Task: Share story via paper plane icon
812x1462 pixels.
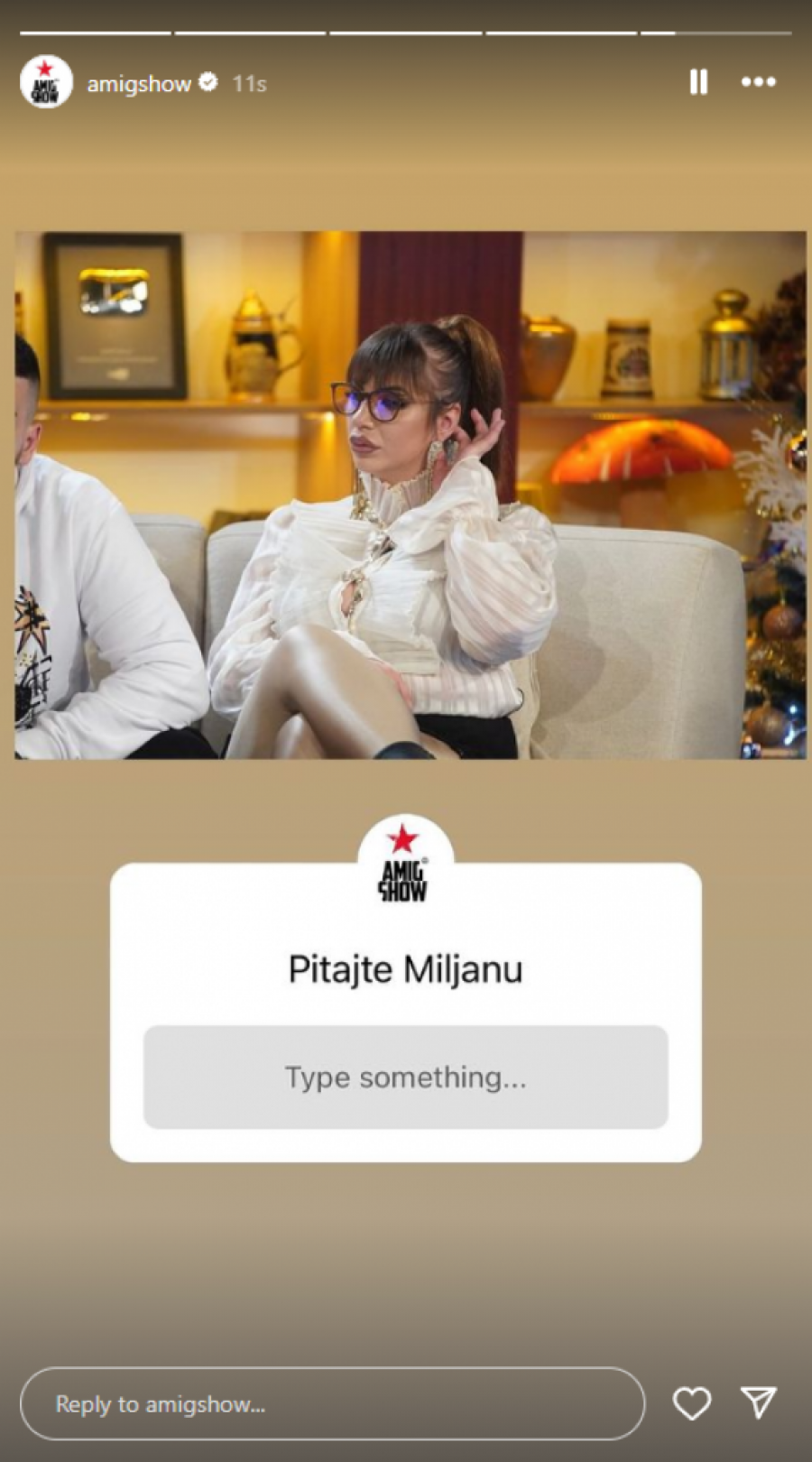Action: pos(758,1402)
